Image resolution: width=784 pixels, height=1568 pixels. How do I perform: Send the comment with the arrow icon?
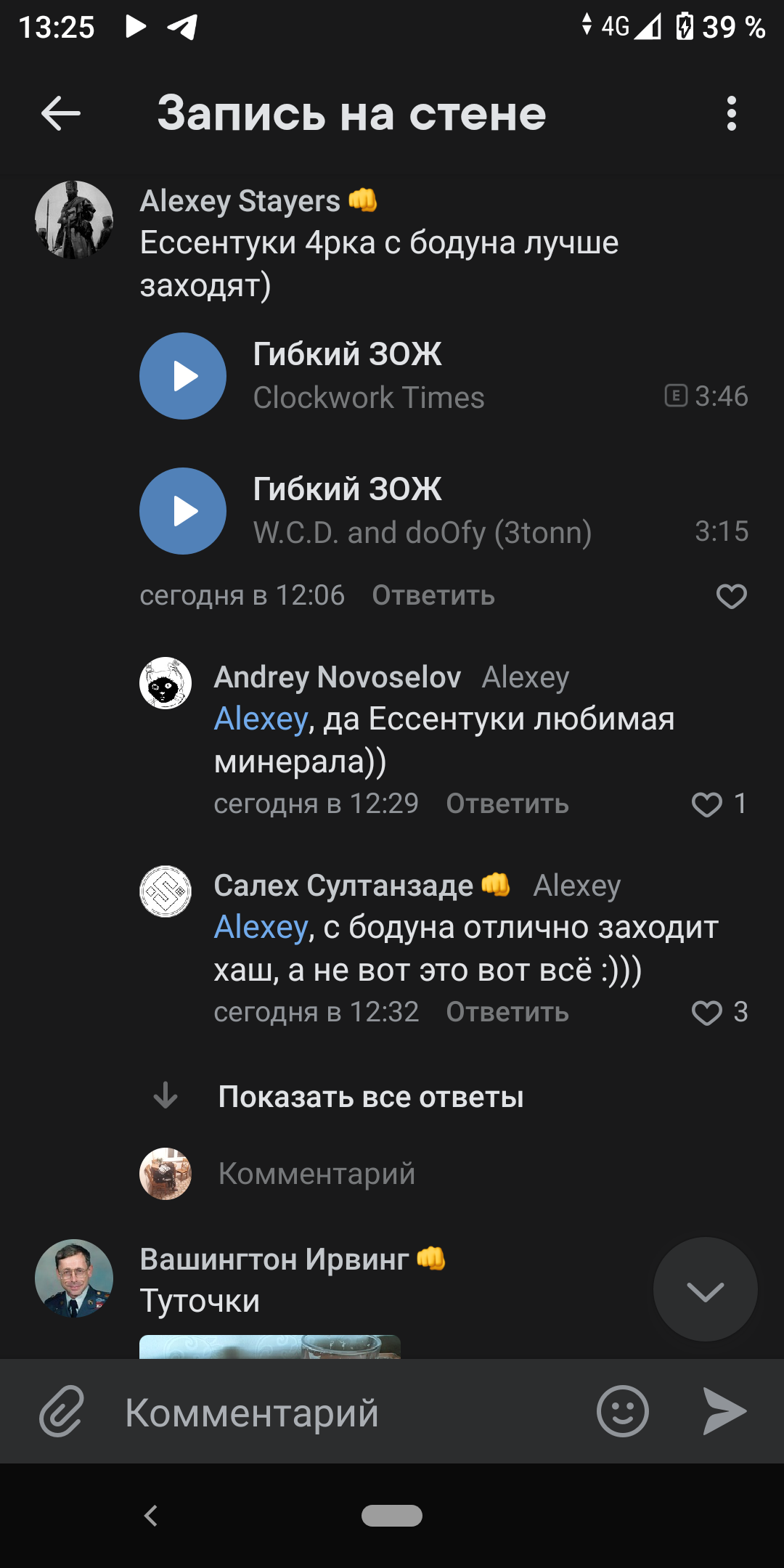coord(724,1411)
